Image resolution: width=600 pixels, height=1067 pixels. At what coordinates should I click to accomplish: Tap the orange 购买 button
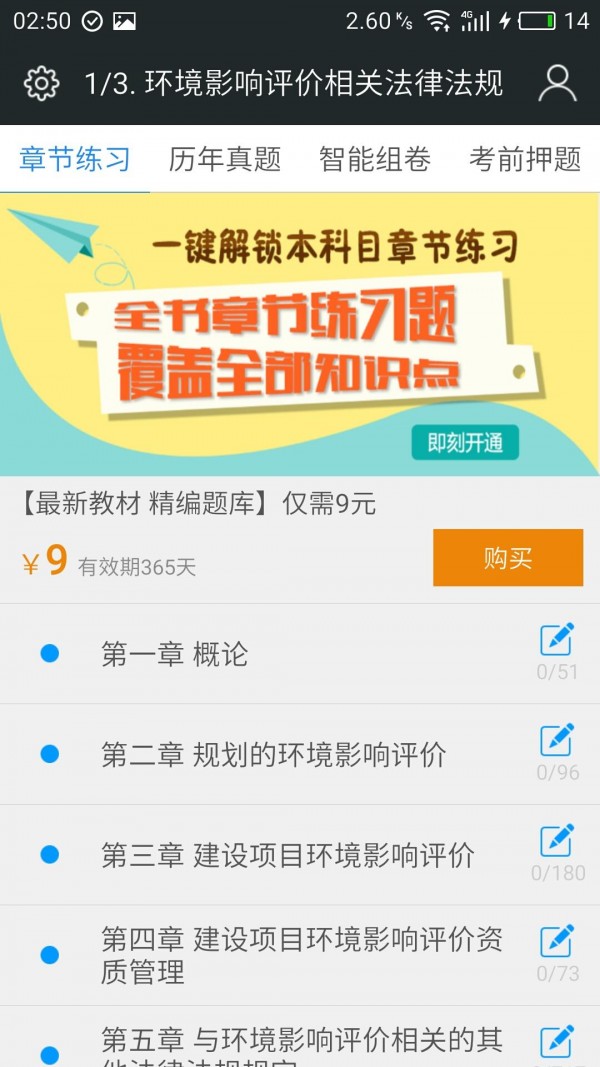click(x=507, y=558)
